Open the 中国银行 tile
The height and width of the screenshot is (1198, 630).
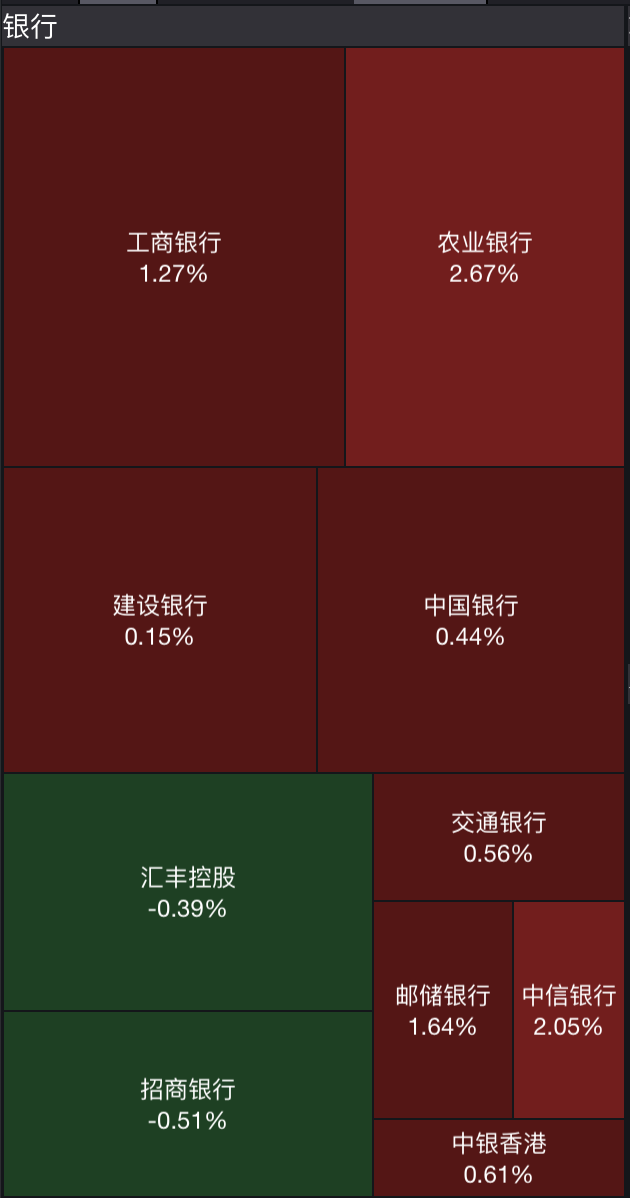(470, 620)
